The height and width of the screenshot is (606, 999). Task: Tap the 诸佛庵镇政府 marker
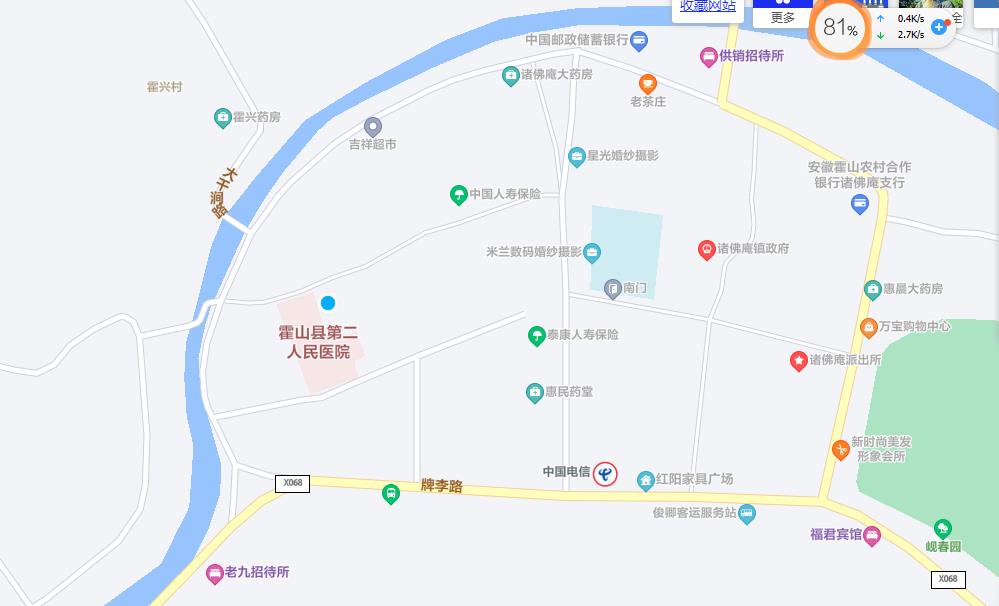[x=707, y=249]
